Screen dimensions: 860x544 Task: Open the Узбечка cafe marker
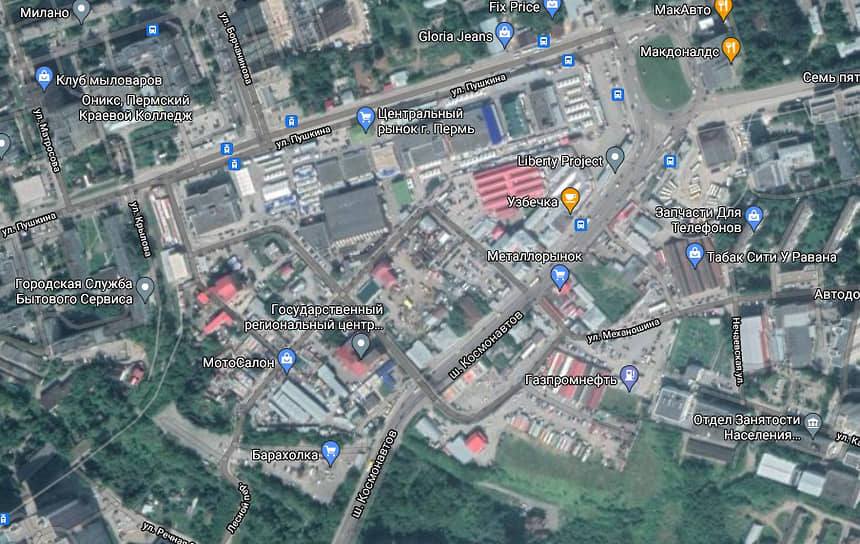point(570,199)
